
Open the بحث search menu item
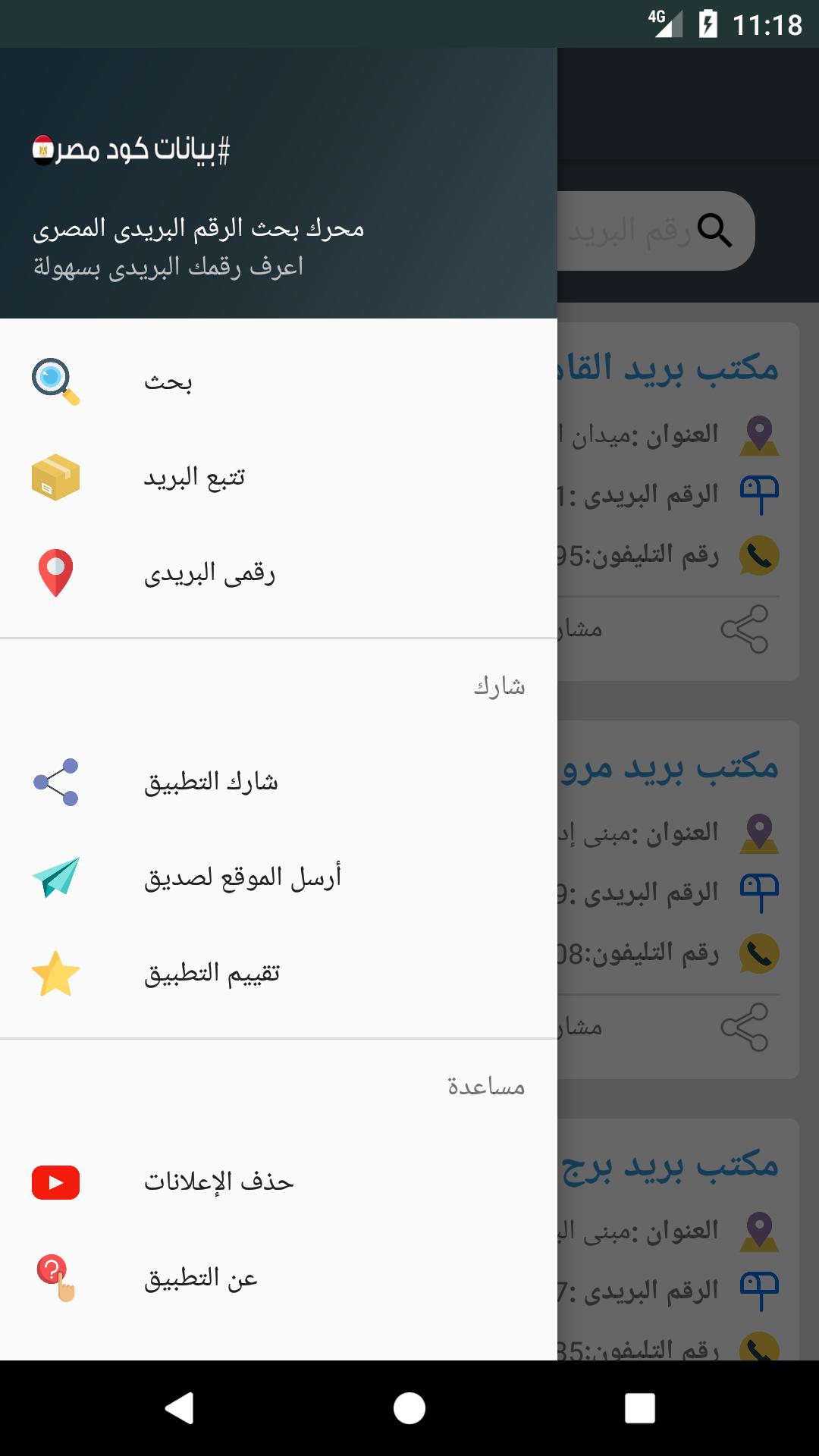pyautogui.click(x=278, y=381)
